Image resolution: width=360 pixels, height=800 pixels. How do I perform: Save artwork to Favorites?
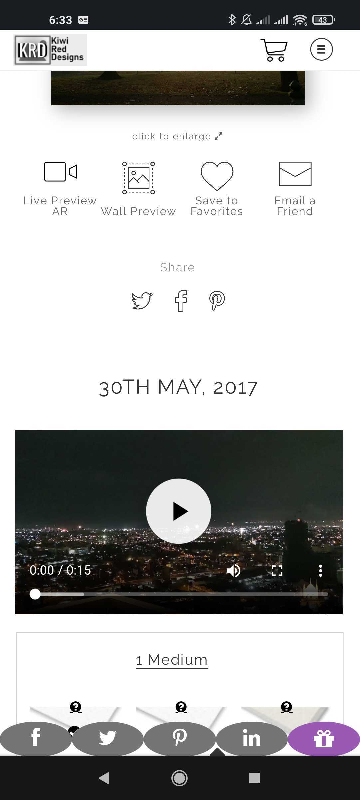pyautogui.click(x=217, y=188)
